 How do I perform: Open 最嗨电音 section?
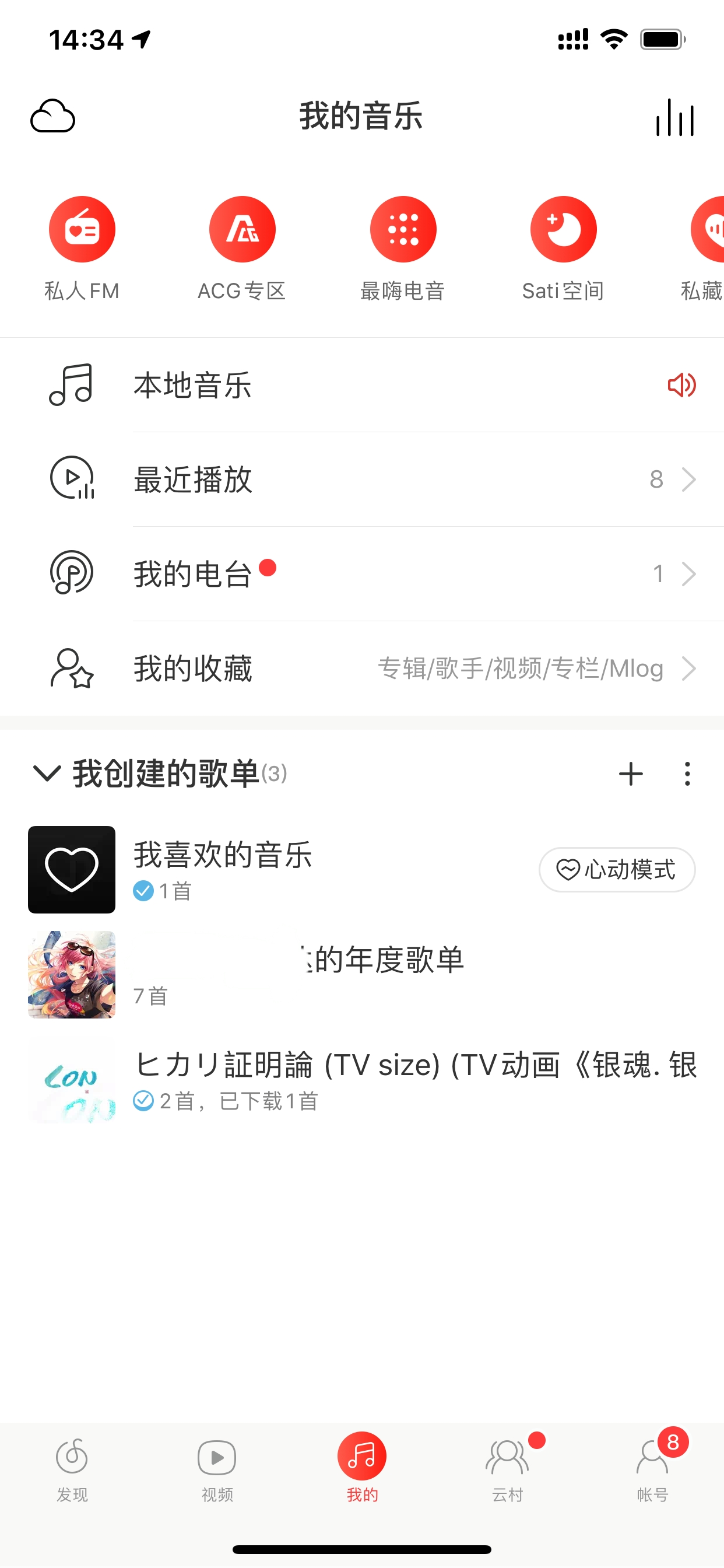click(403, 229)
